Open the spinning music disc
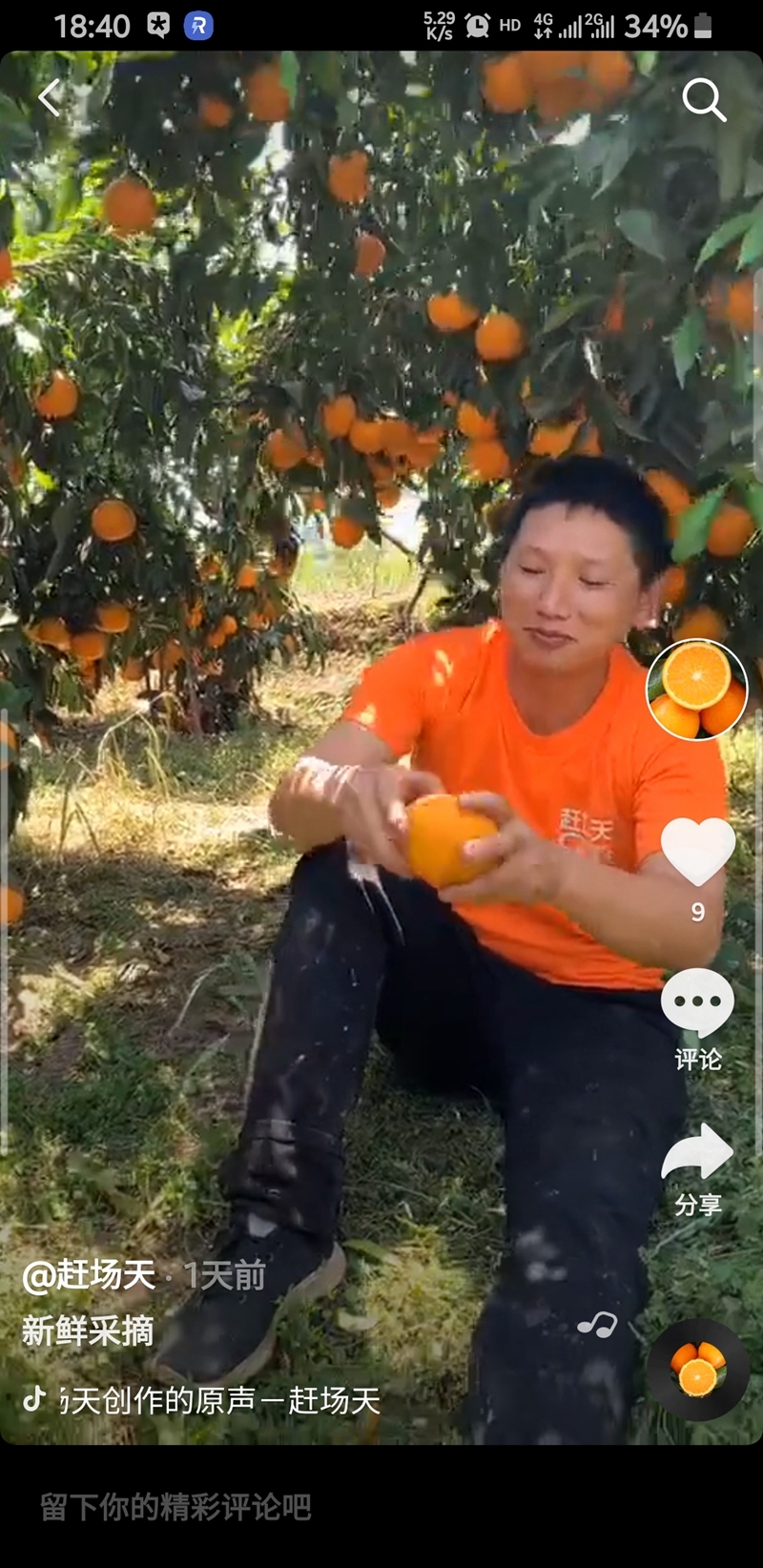The image size is (763, 1568). [698, 1370]
